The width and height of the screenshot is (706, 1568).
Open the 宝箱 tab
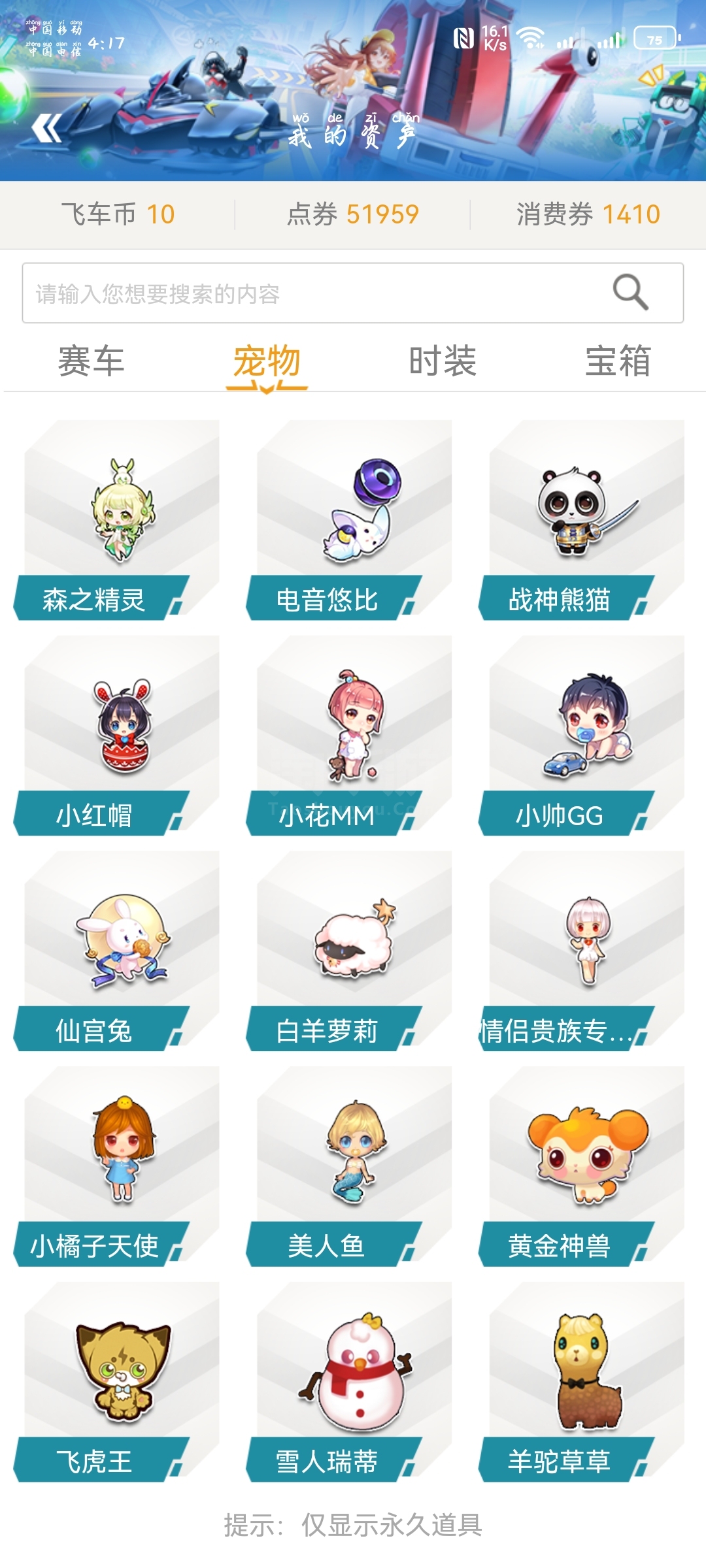tap(618, 361)
